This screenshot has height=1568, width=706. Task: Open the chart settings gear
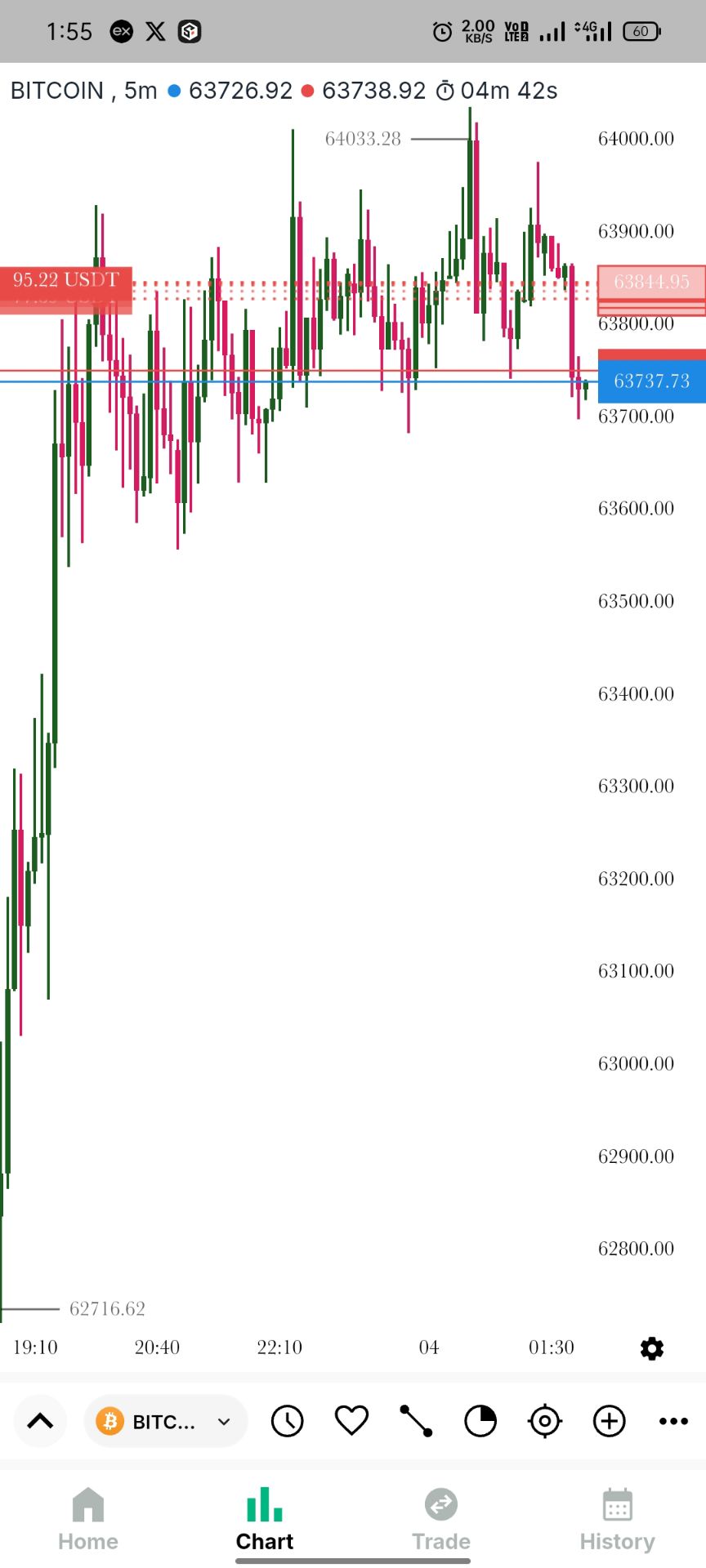(651, 1348)
